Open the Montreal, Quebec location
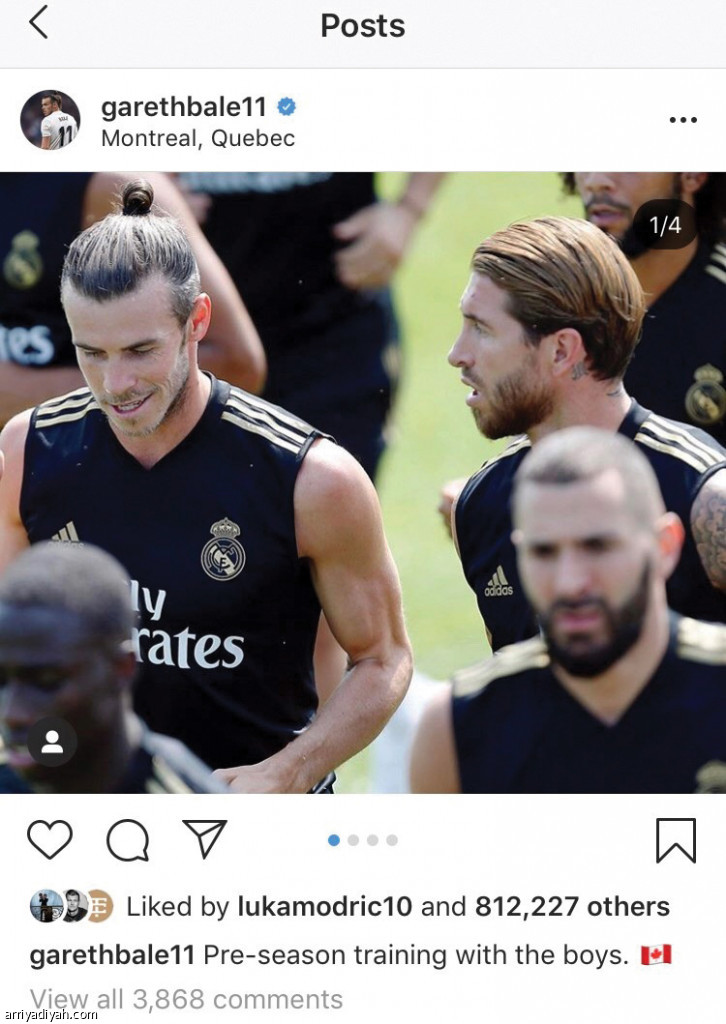 coord(198,138)
